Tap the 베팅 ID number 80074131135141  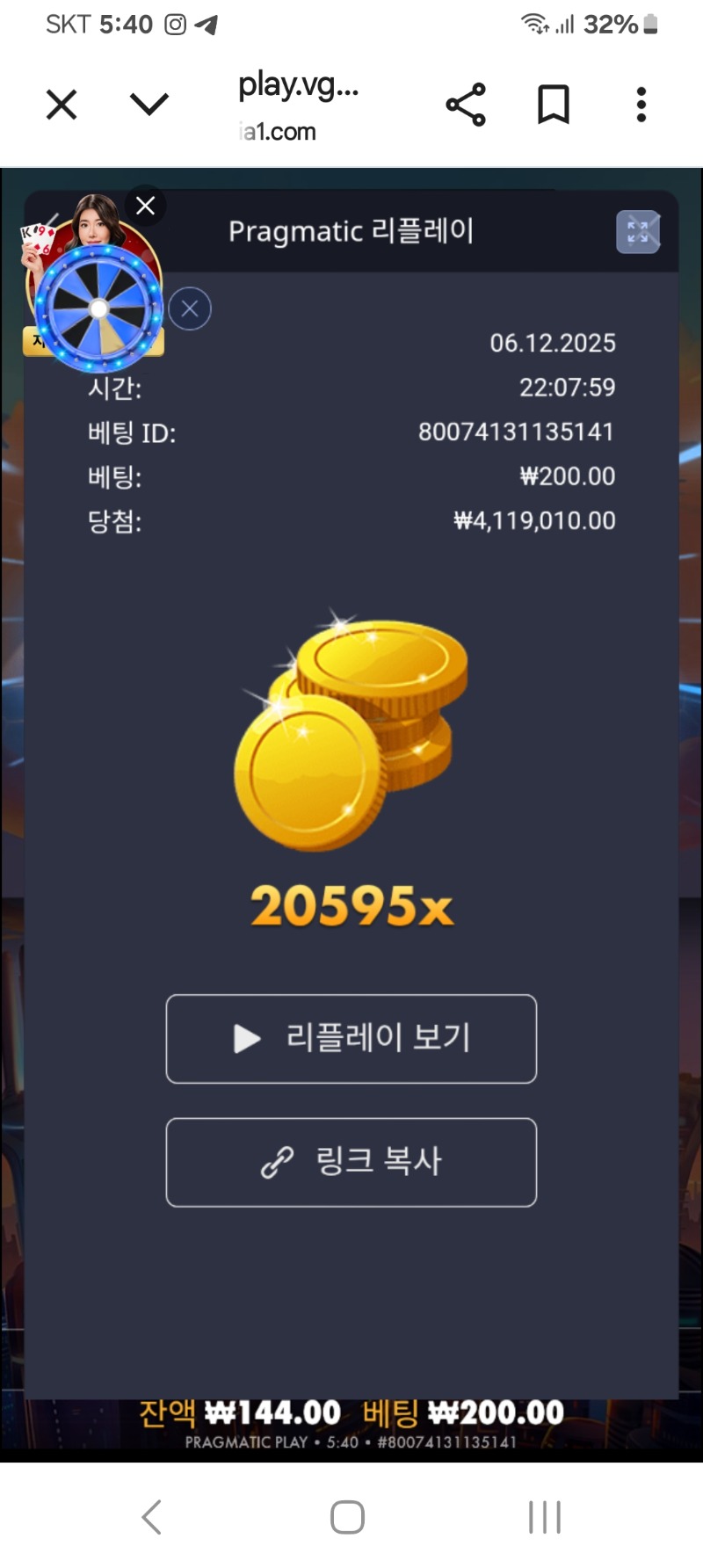coord(515,432)
